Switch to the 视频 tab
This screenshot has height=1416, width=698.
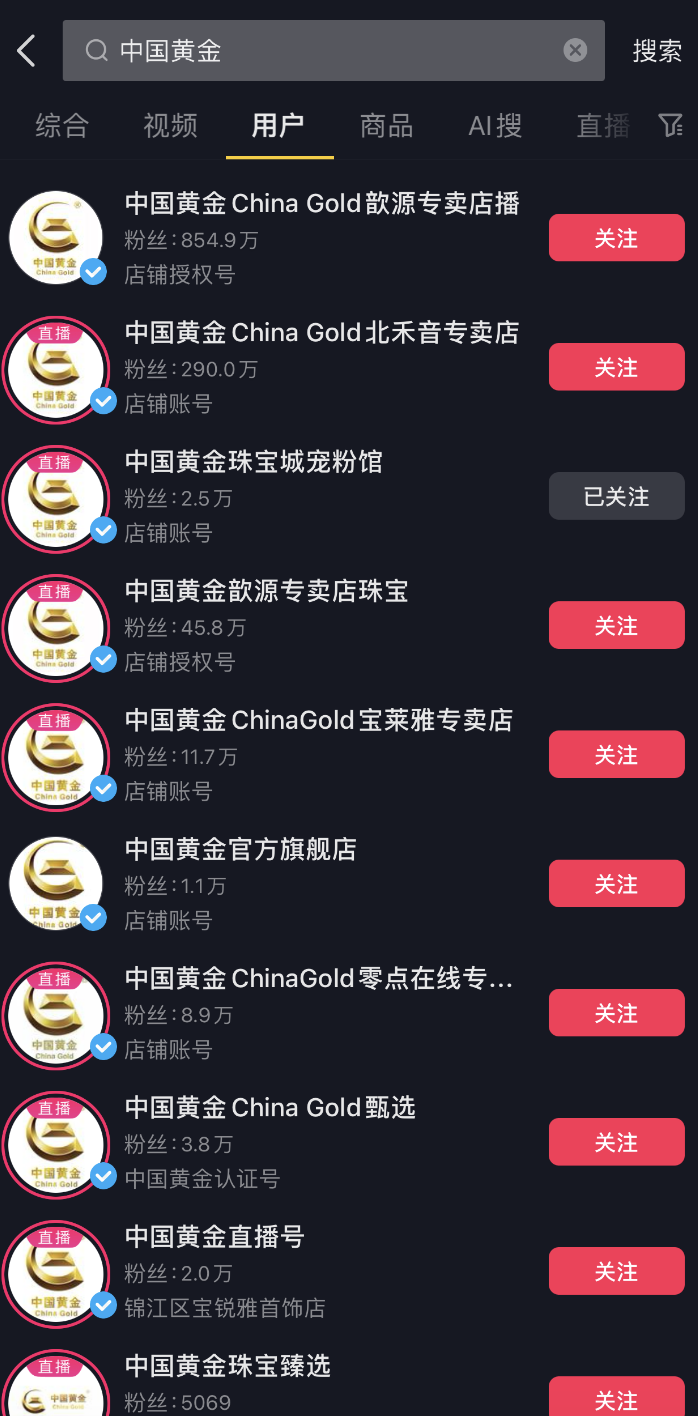[170, 125]
